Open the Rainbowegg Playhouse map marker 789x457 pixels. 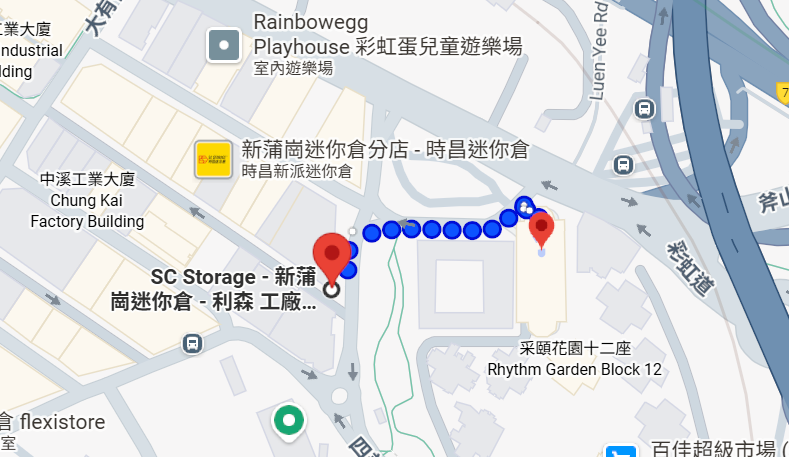[224, 44]
